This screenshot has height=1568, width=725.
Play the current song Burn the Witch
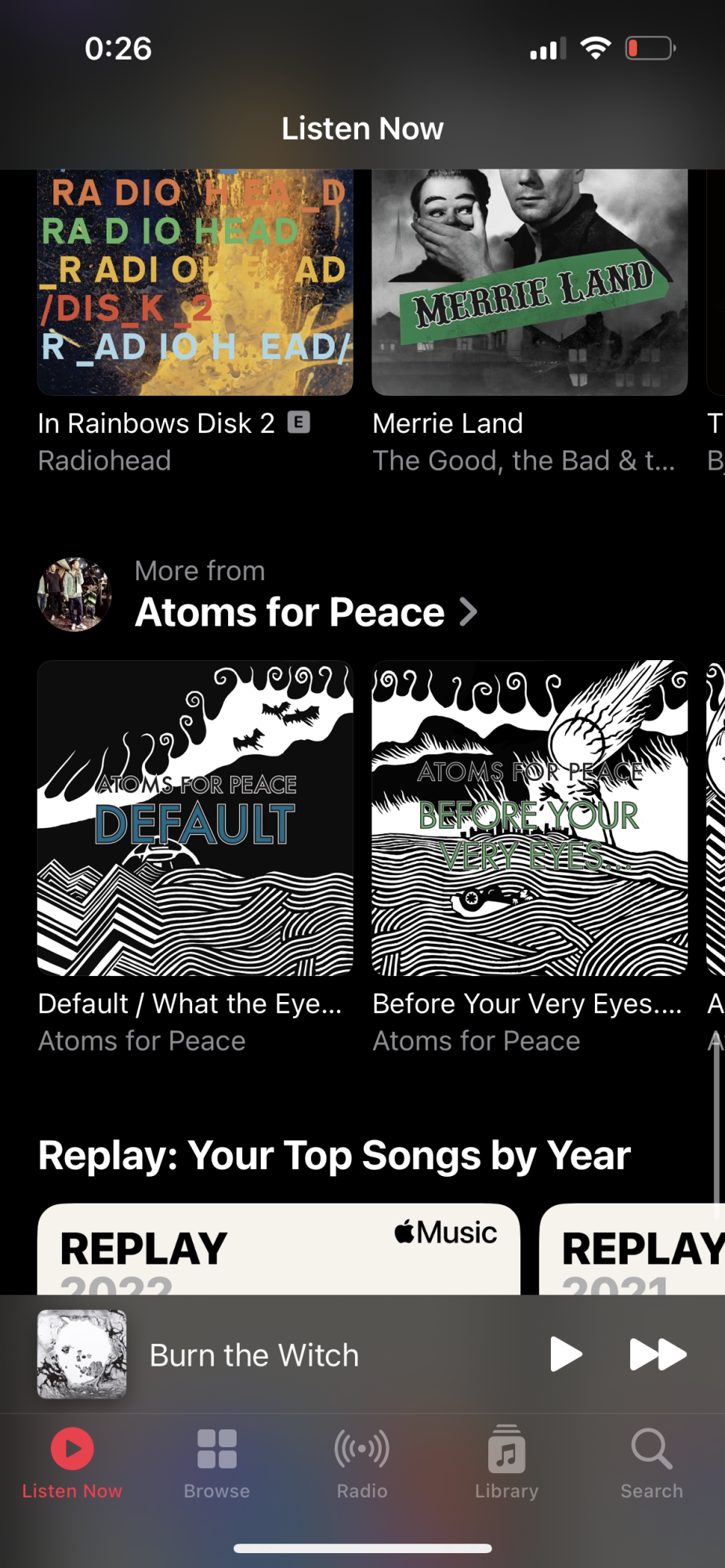pos(566,1354)
